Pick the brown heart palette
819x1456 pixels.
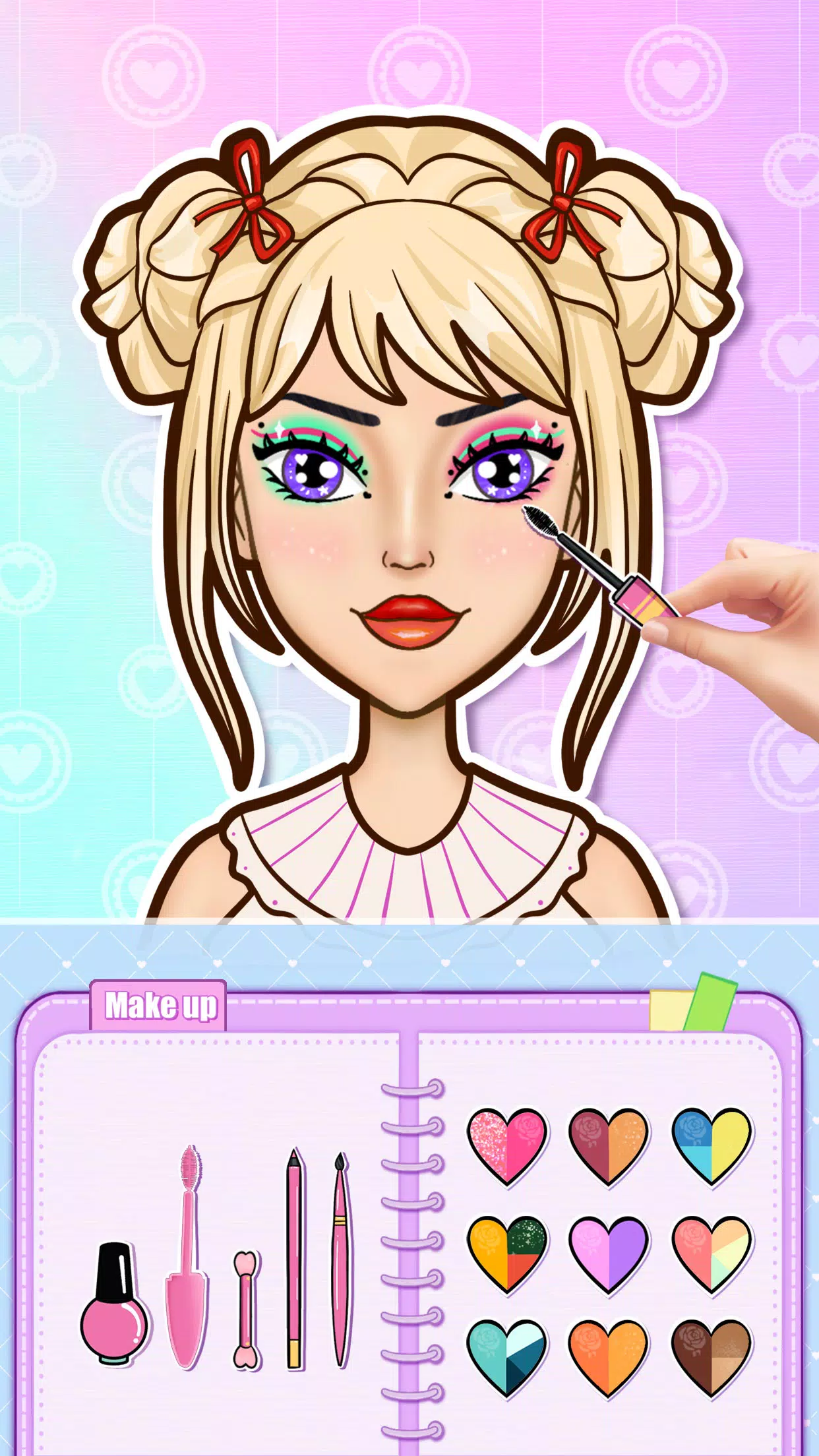[712, 1355]
